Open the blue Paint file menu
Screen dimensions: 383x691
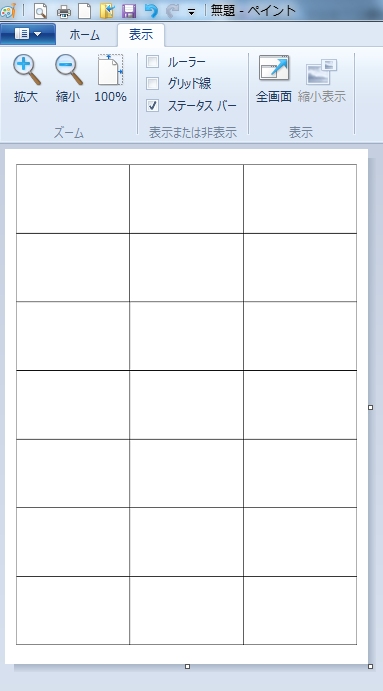[28, 34]
